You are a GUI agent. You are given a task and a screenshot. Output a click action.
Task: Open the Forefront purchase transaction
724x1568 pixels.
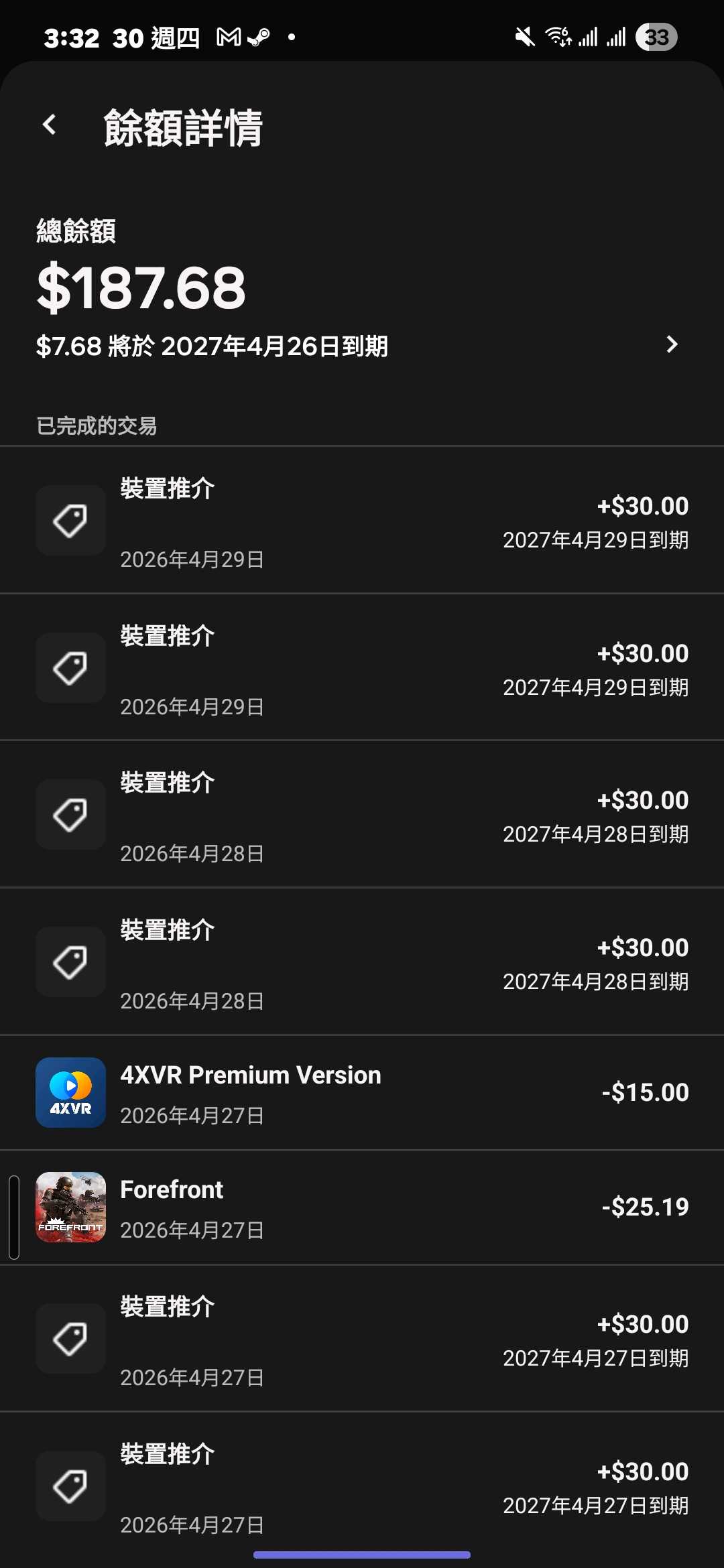coord(362,1207)
